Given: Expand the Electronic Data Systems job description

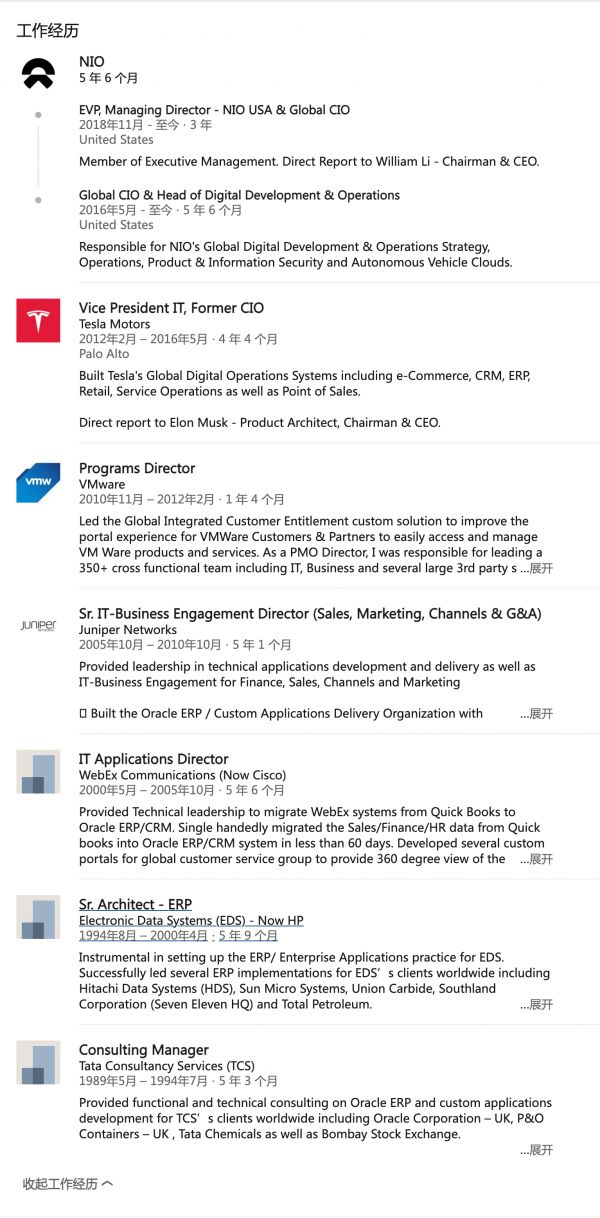Looking at the screenshot, I should (536, 1005).
